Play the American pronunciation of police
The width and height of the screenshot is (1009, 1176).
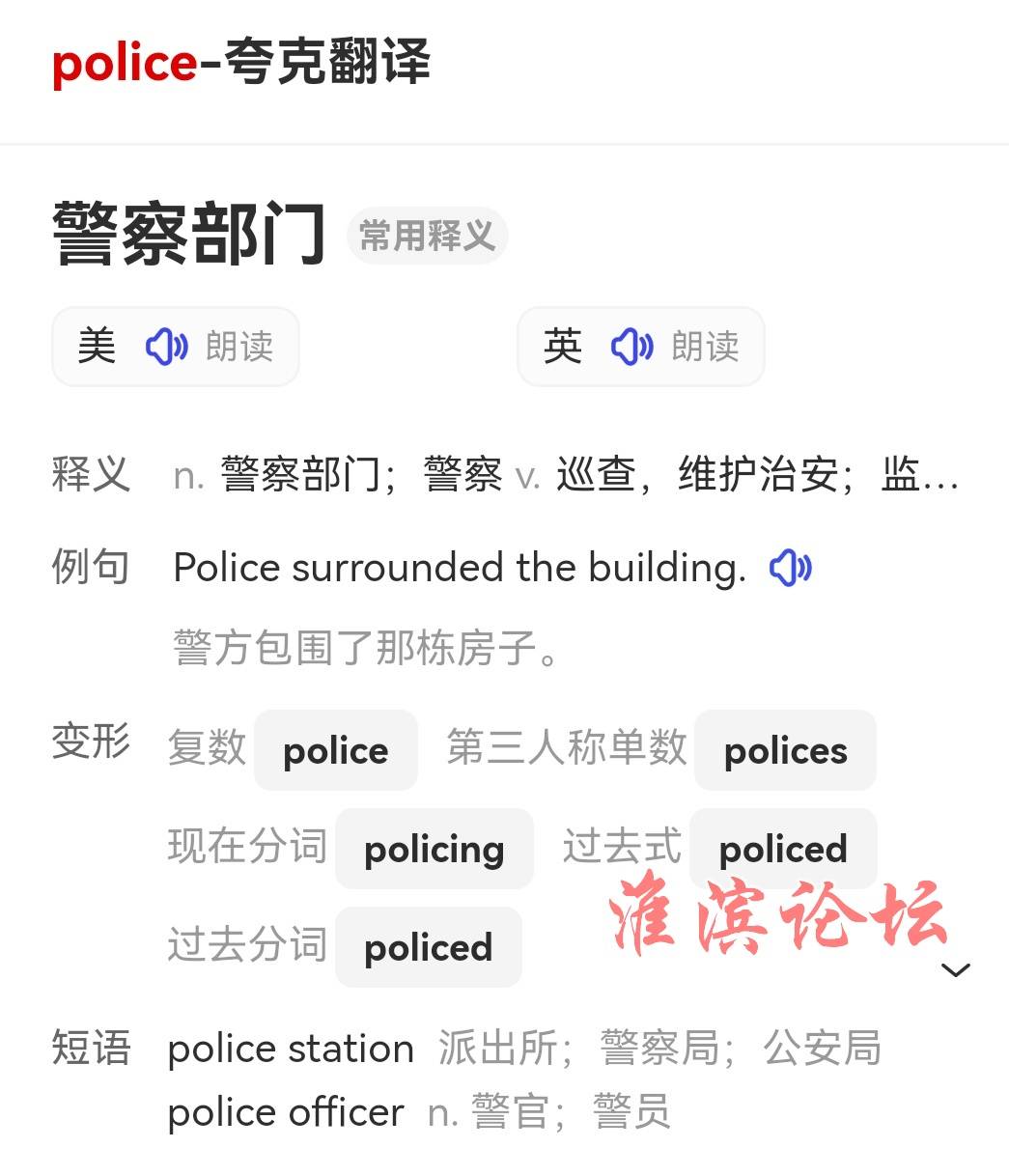[x=175, y=347]
